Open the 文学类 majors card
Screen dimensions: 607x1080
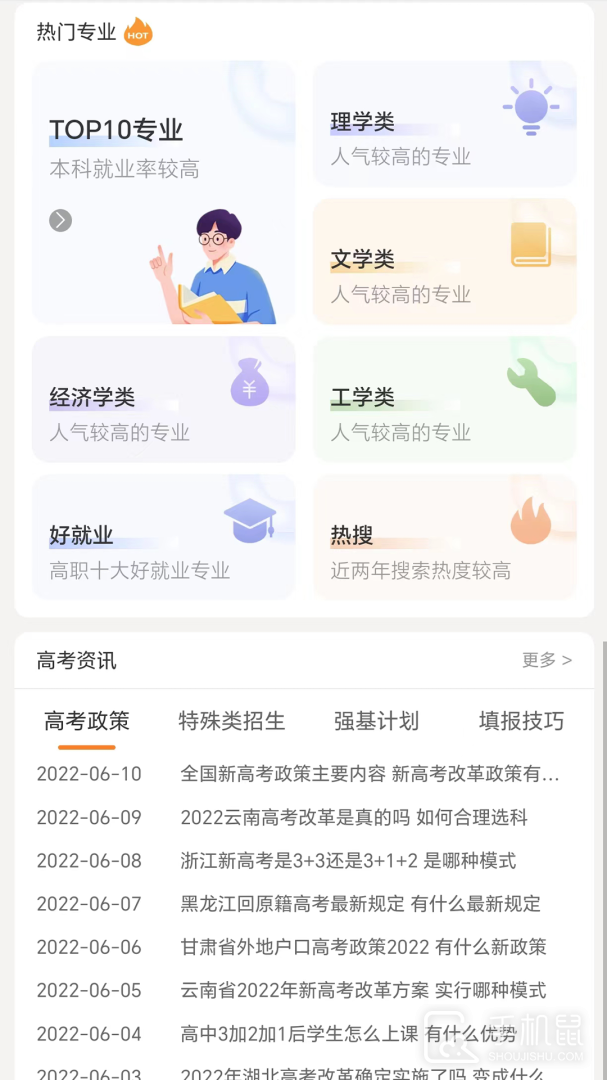pyautogui.click(x=445, y=261)
